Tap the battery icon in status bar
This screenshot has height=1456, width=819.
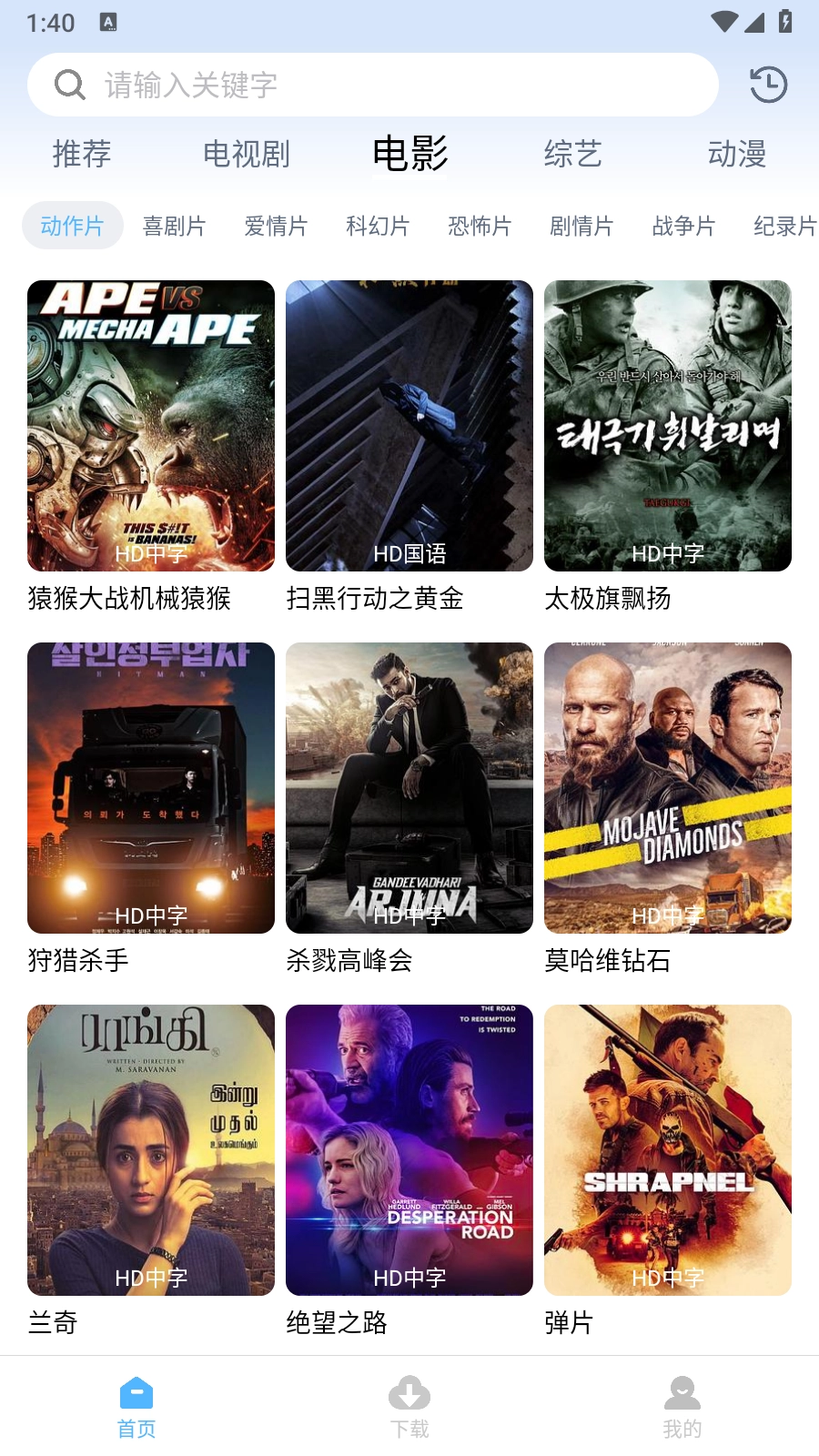[x=784, y=23]
